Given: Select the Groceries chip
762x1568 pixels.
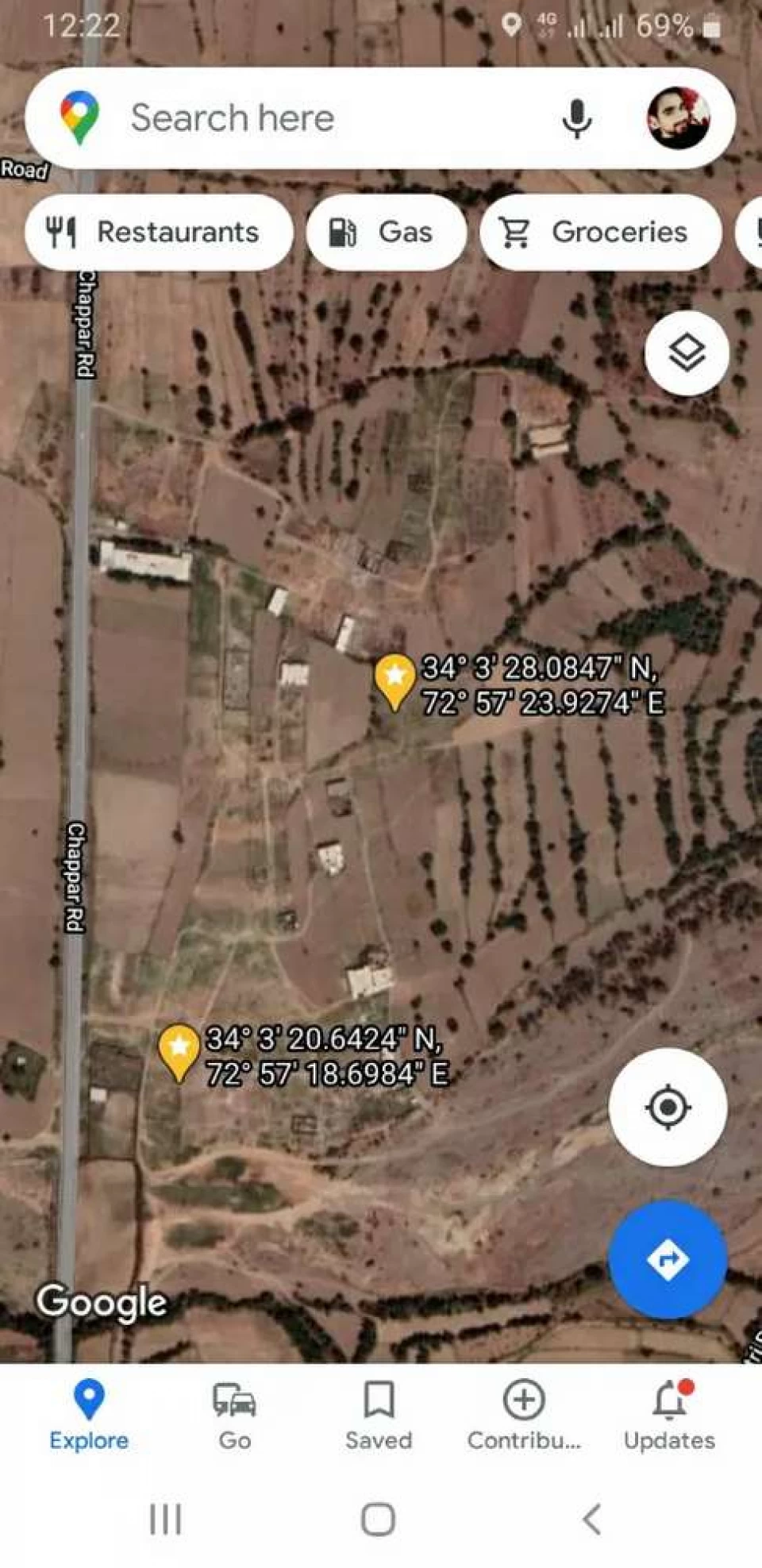Looking at the screenshot, I should 600,232.
